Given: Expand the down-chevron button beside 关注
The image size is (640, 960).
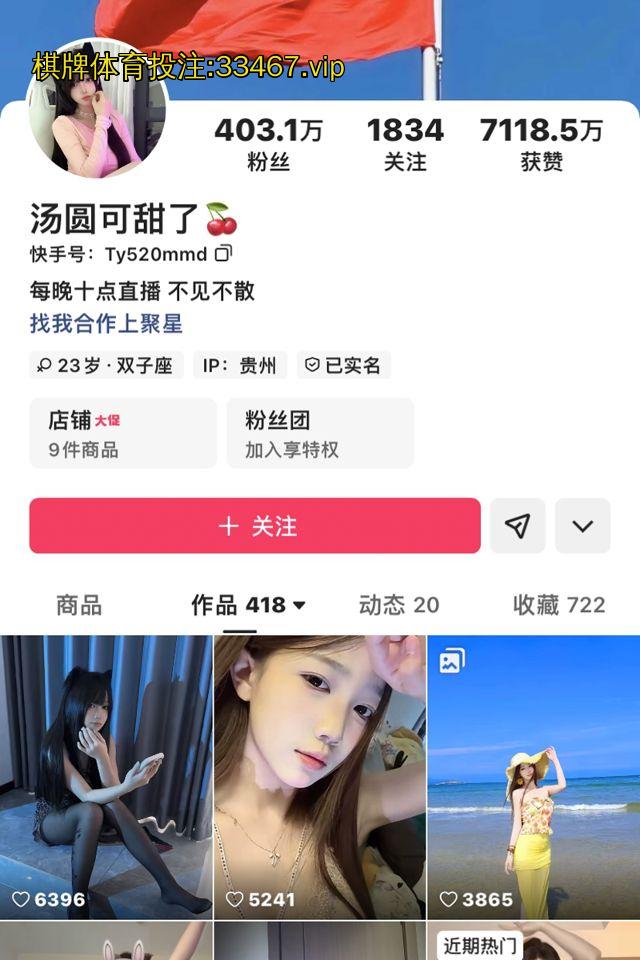Looking at the screenshot, I should tap(582, 526).
